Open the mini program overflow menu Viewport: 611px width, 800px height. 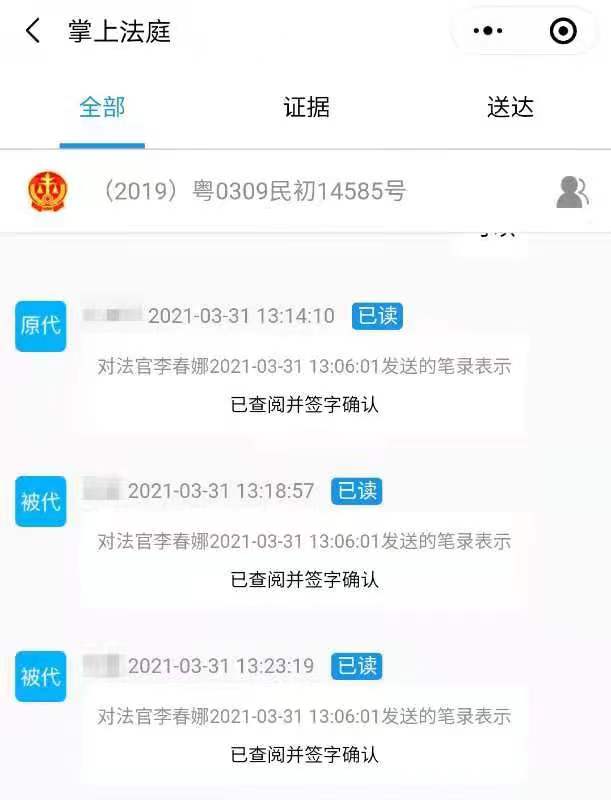(488, 31)
